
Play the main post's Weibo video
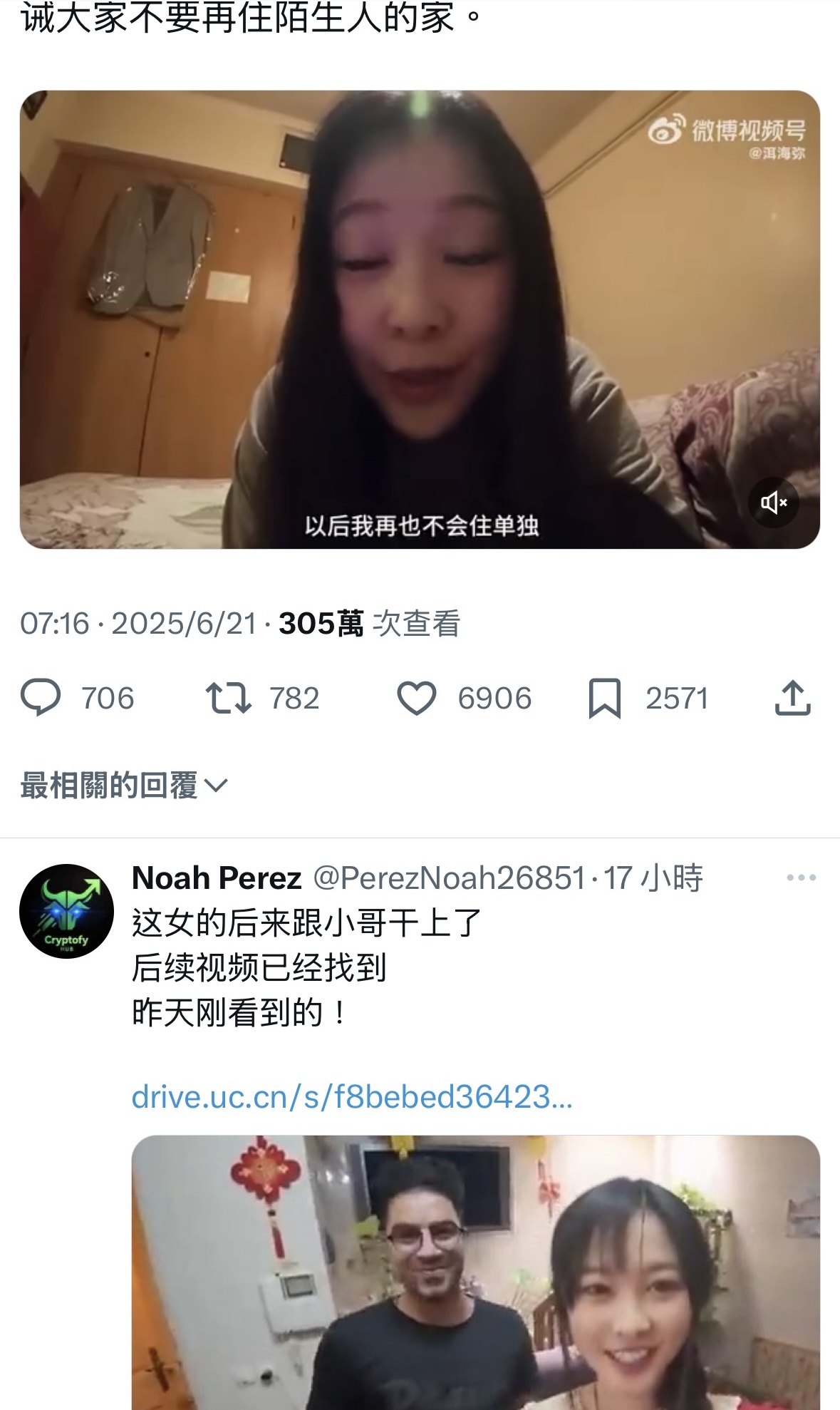pyautogui.click(x=420, y=319)
